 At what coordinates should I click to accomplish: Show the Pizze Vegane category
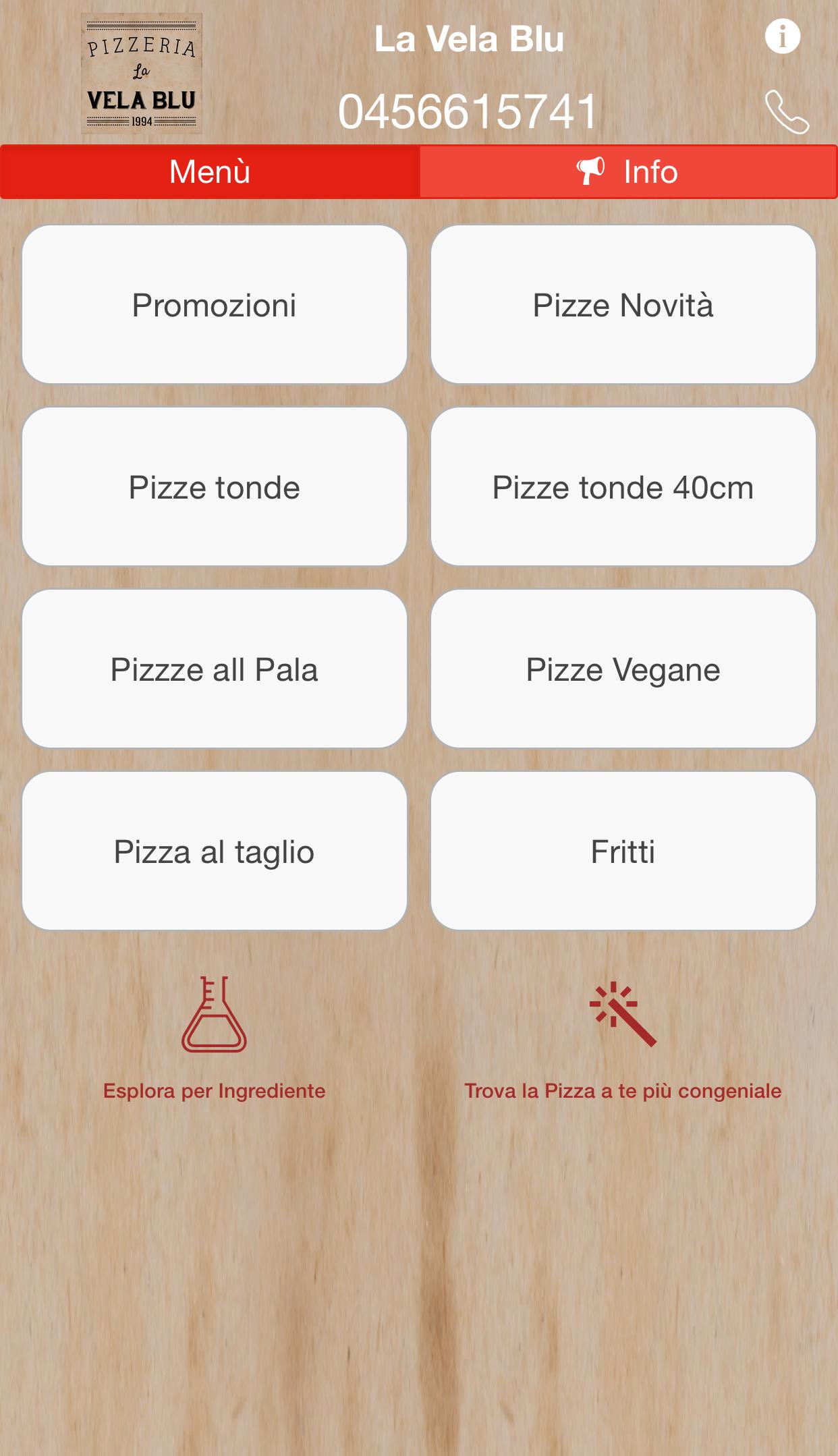point(623,669)
